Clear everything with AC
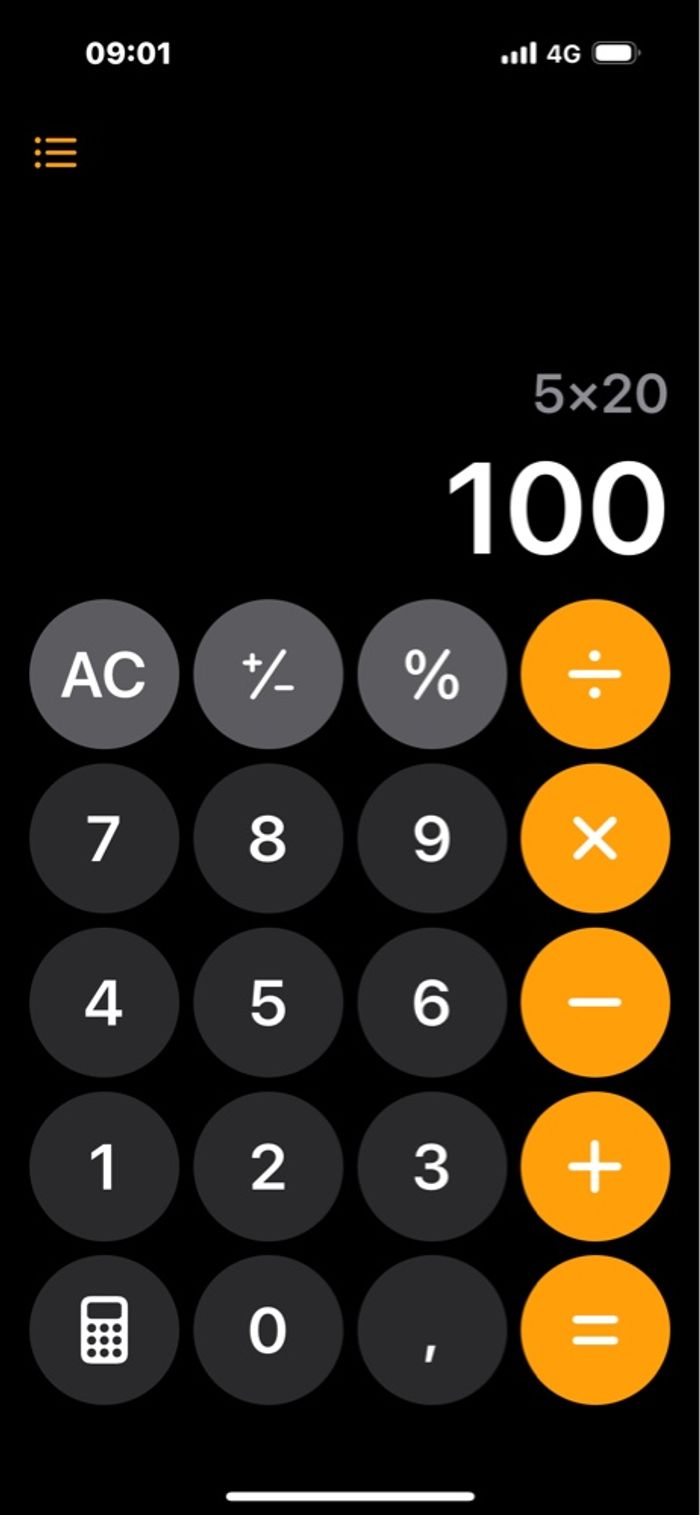The height and width of the screenshot is (1515, 700). click(104, 675)
